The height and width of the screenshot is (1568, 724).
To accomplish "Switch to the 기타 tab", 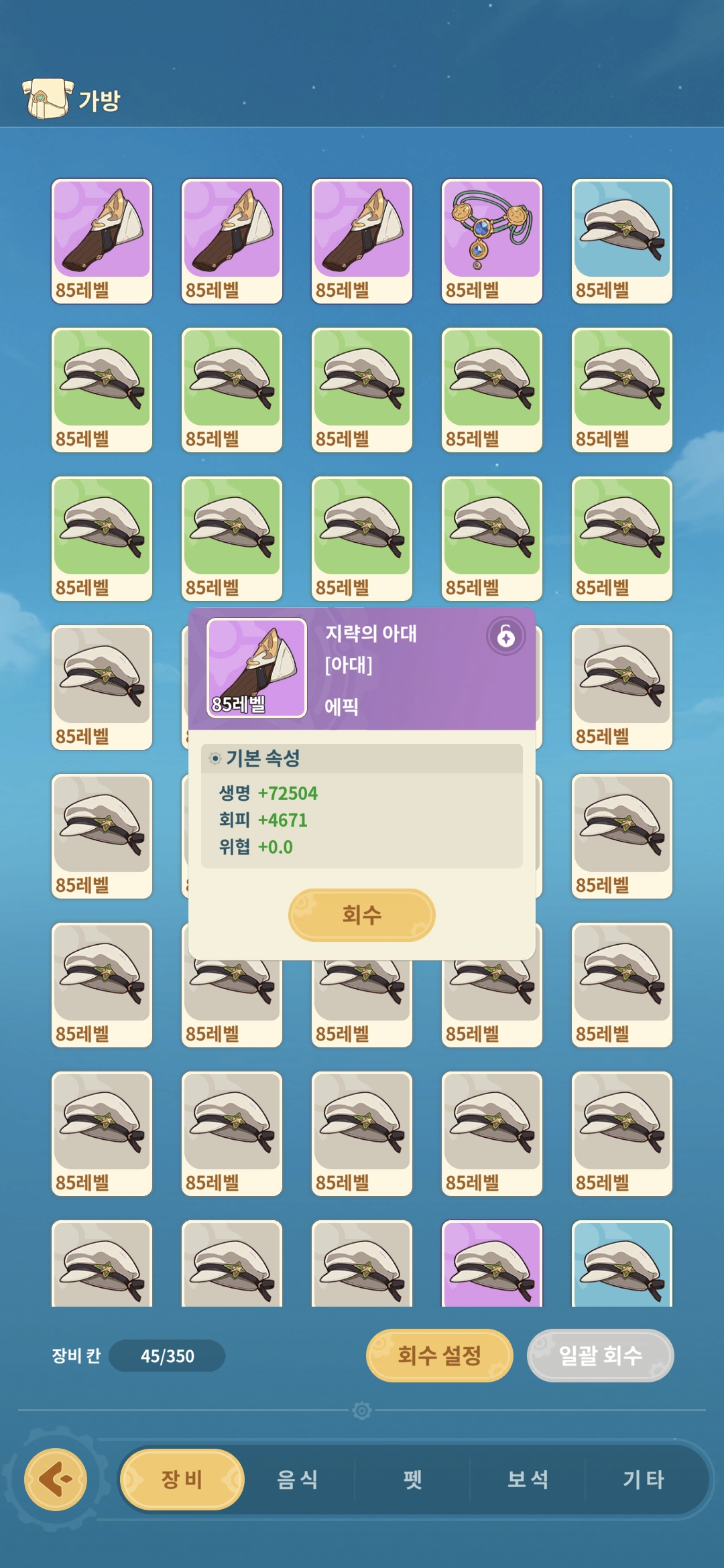I will point(643,1479).
